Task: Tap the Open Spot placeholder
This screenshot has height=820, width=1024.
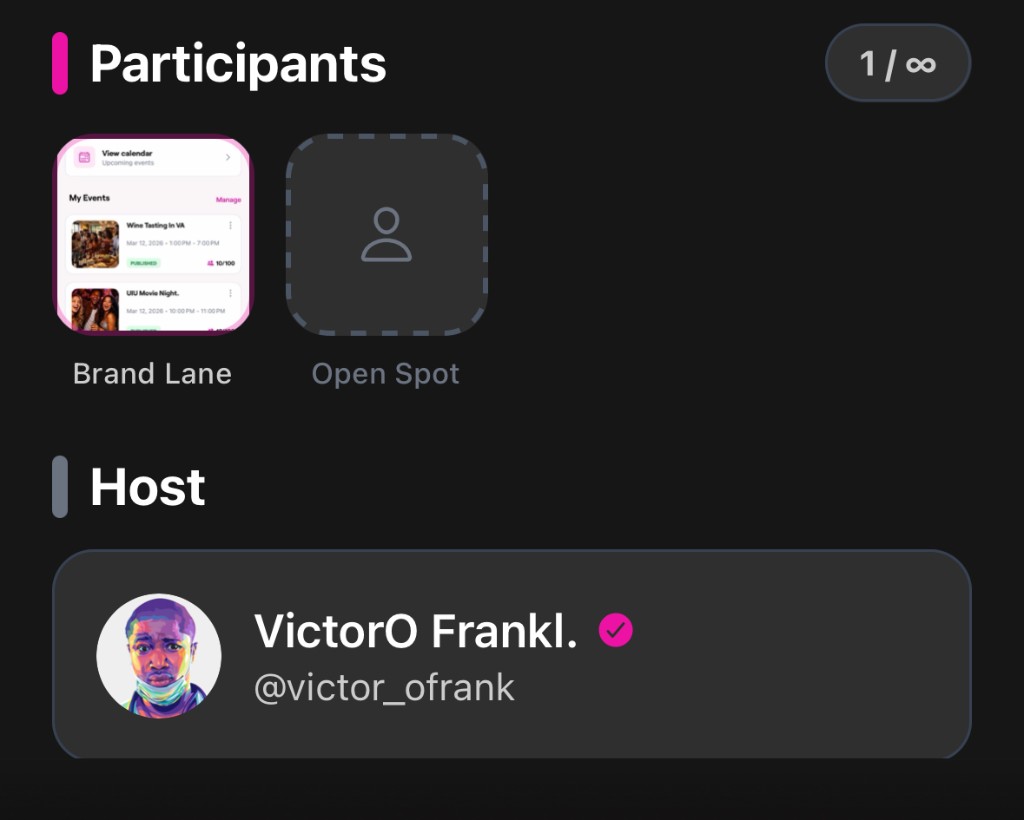Action: pos(386,235)
